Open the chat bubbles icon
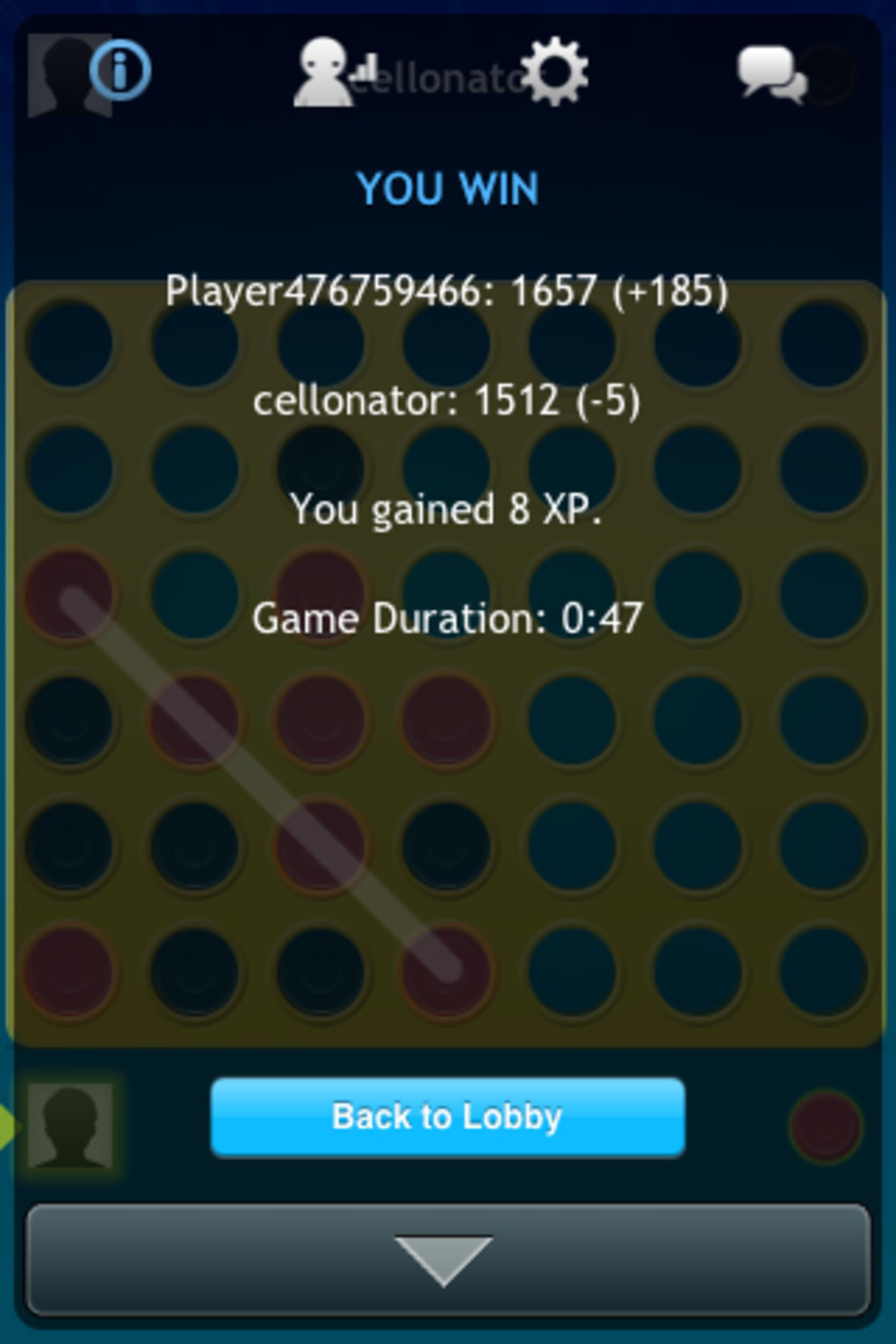 pos(770,75)
